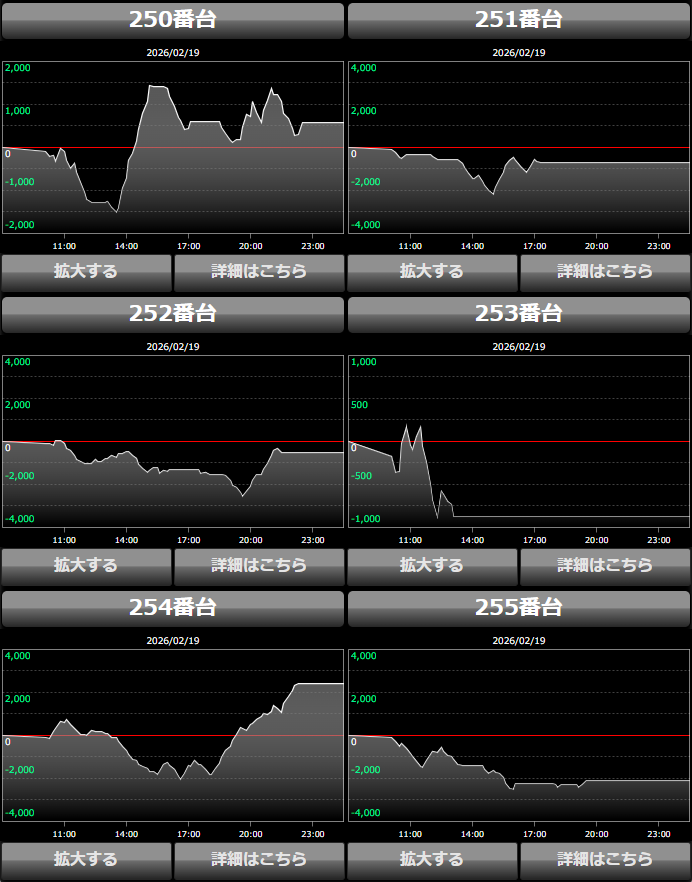Open 詳細はこちら for machine 255番台

click(x=605, y=859)
